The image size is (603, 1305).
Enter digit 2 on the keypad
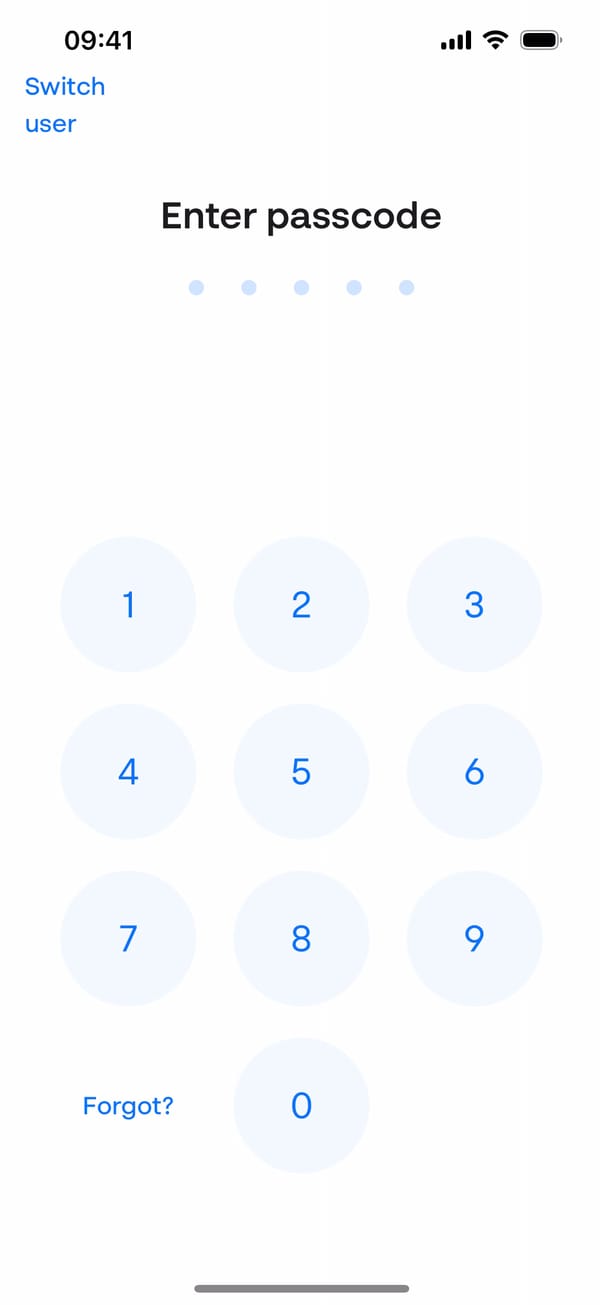[301, 604]
